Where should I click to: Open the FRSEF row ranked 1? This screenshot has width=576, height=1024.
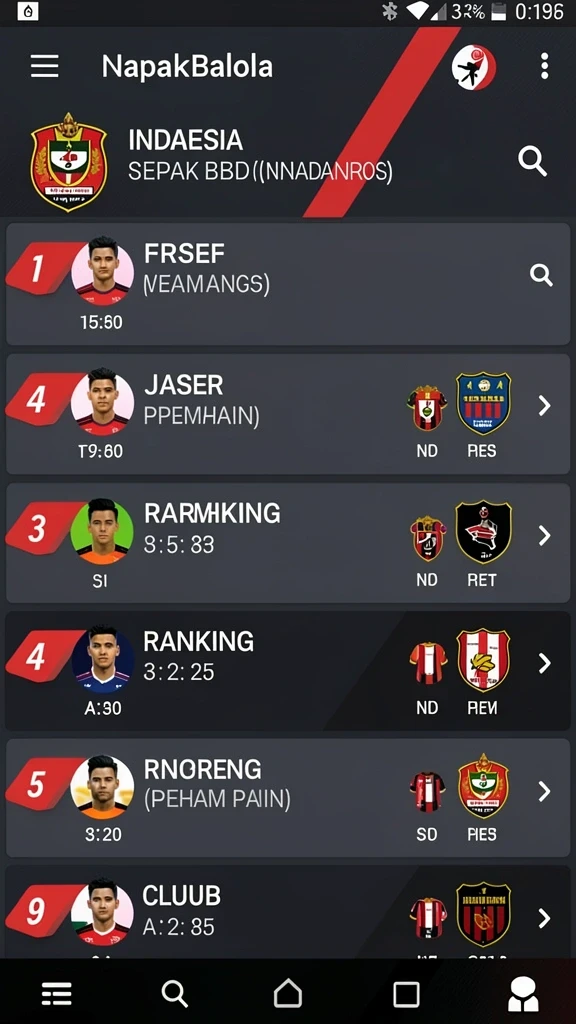click(x=288, y=284)
